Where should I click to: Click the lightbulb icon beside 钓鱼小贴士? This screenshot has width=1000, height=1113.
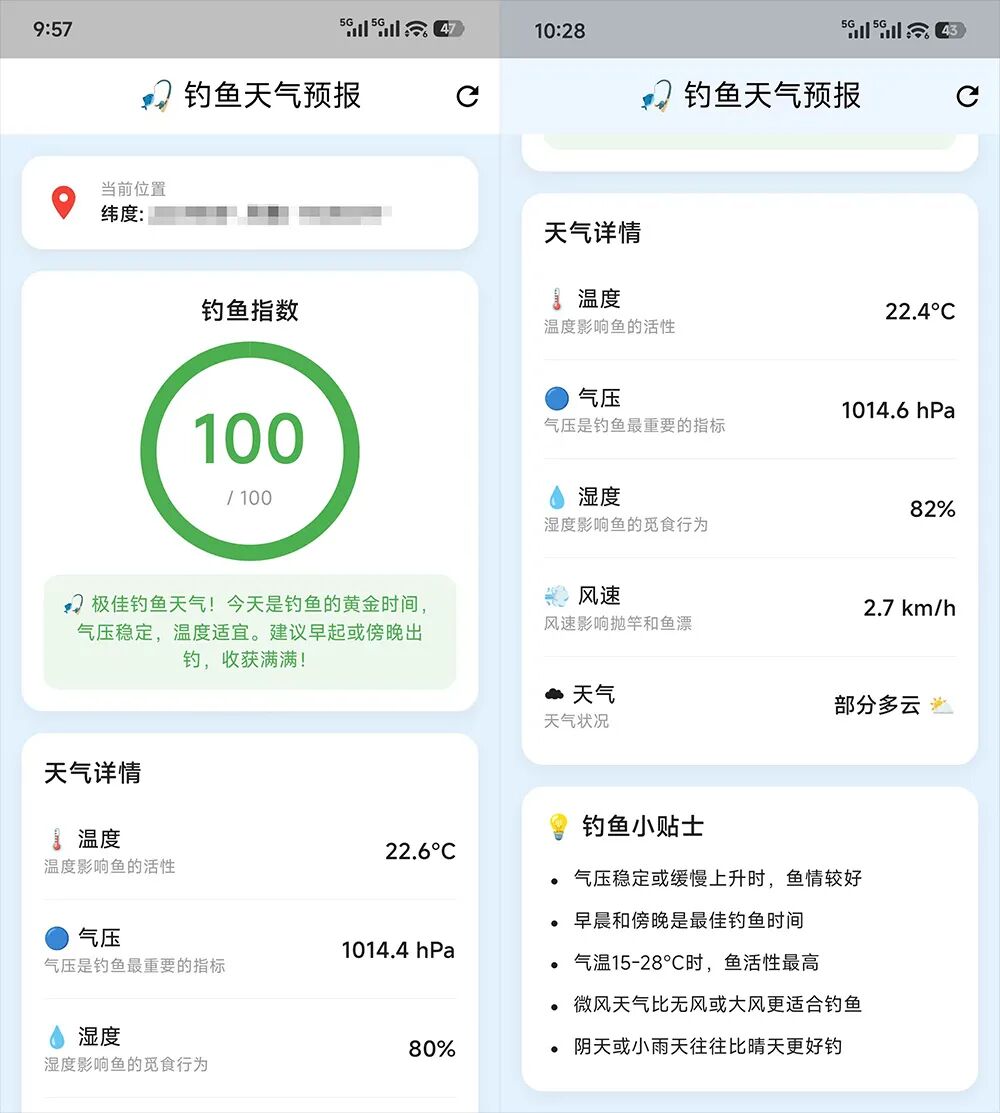(560, 826)
